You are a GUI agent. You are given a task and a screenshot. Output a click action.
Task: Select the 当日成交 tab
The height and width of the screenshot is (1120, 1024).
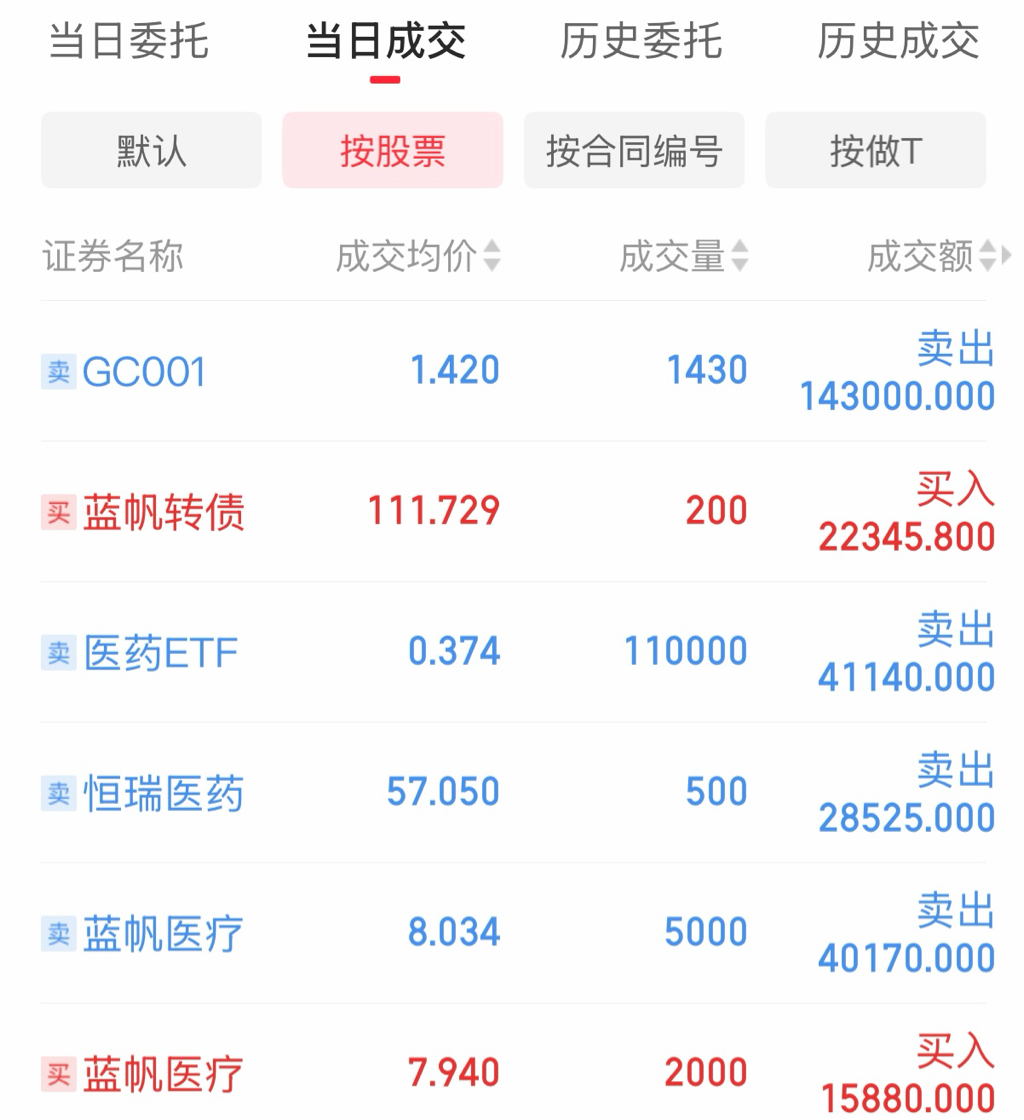385,42
